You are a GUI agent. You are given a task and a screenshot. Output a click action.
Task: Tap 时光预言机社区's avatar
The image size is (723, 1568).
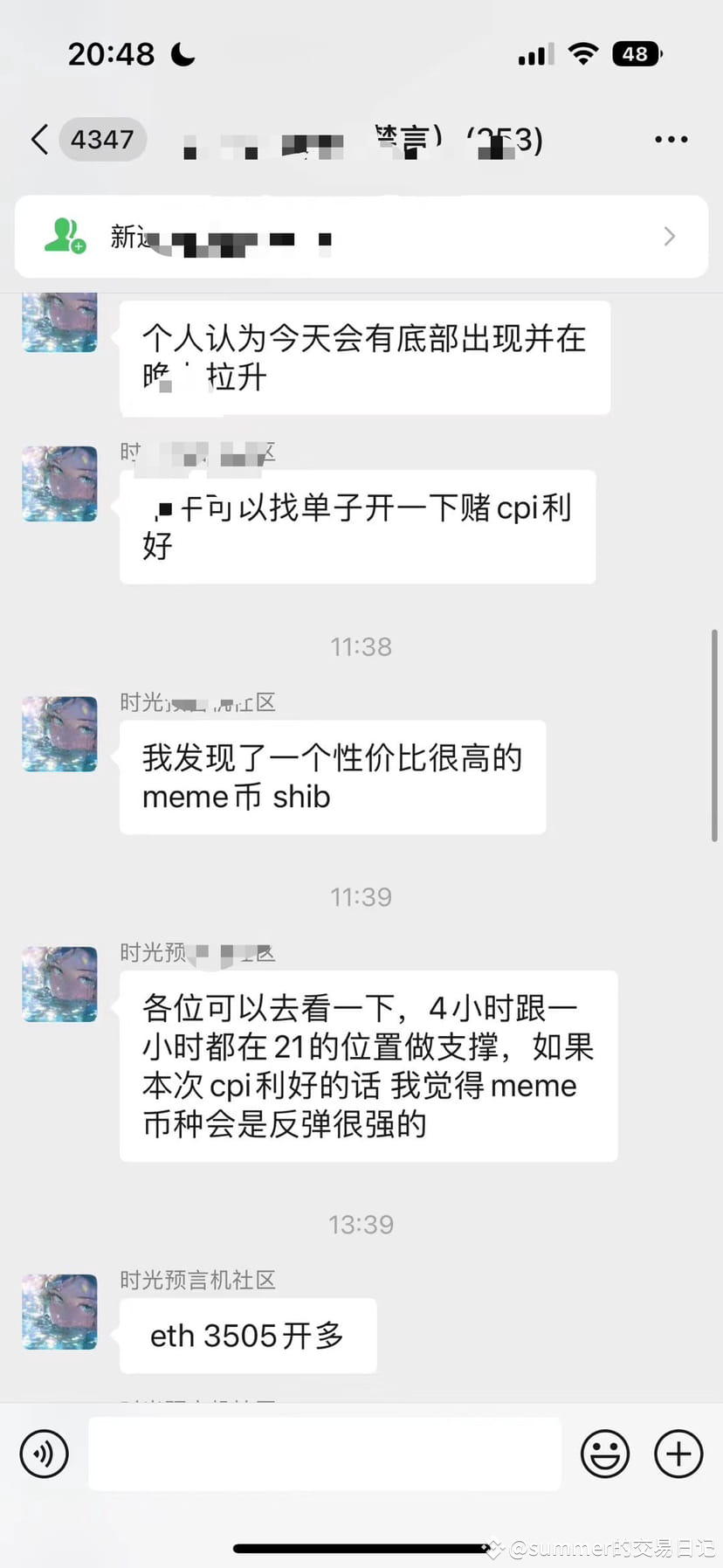(x=59, y=1312)
